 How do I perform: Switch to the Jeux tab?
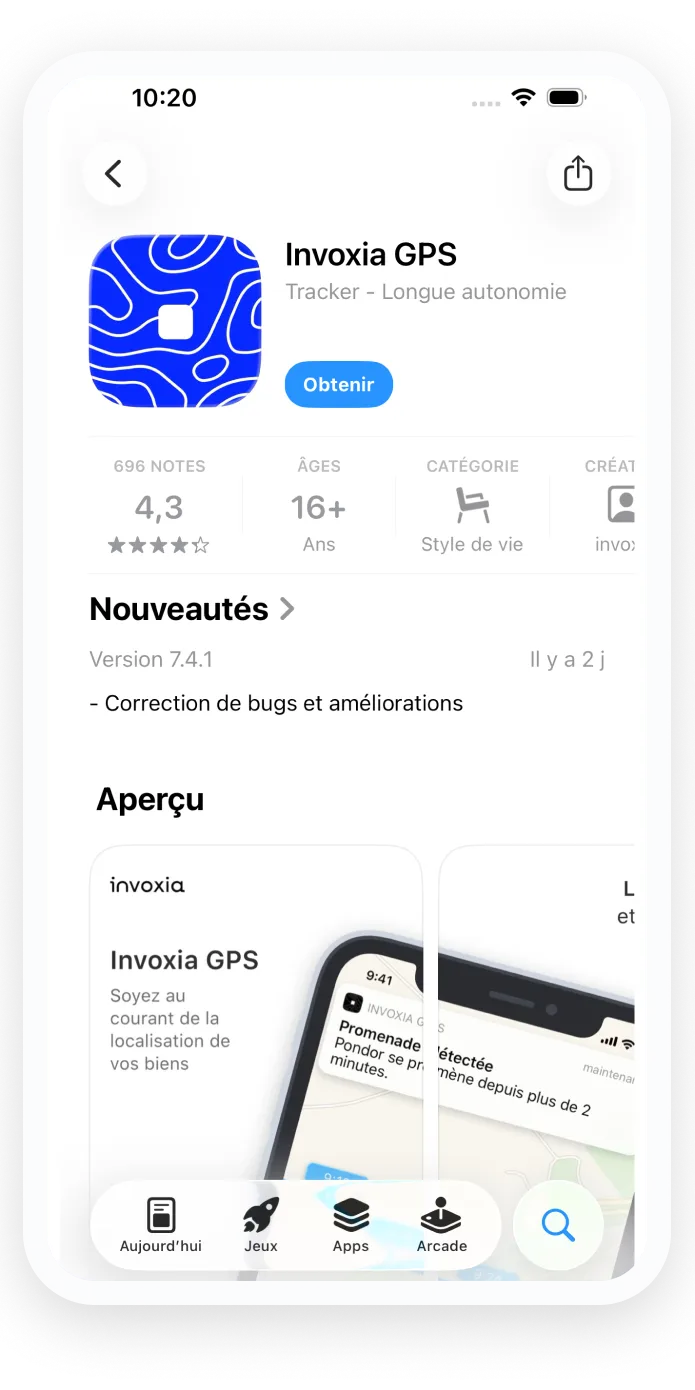[x=261, y=1225]
